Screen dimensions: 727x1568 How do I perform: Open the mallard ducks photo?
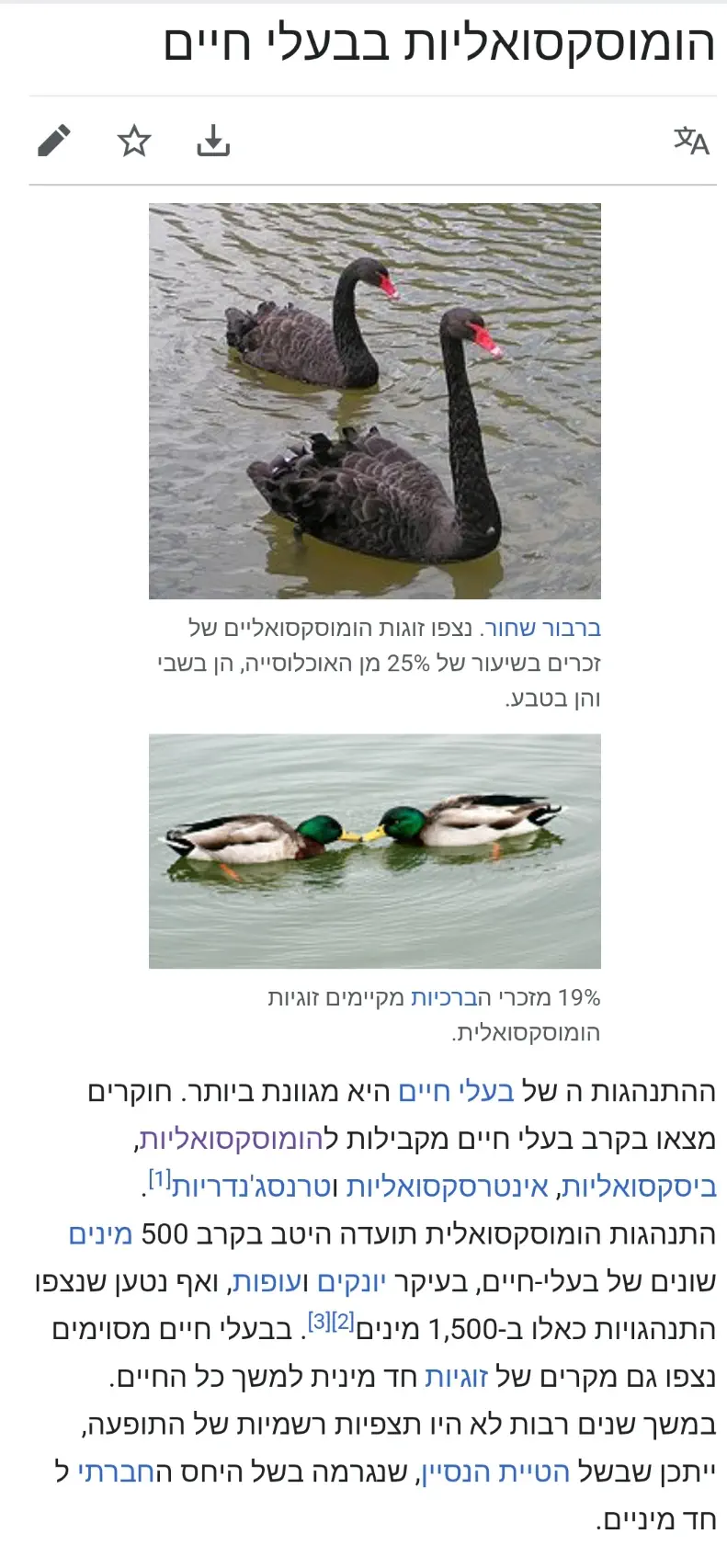click(x=375, y=850)
